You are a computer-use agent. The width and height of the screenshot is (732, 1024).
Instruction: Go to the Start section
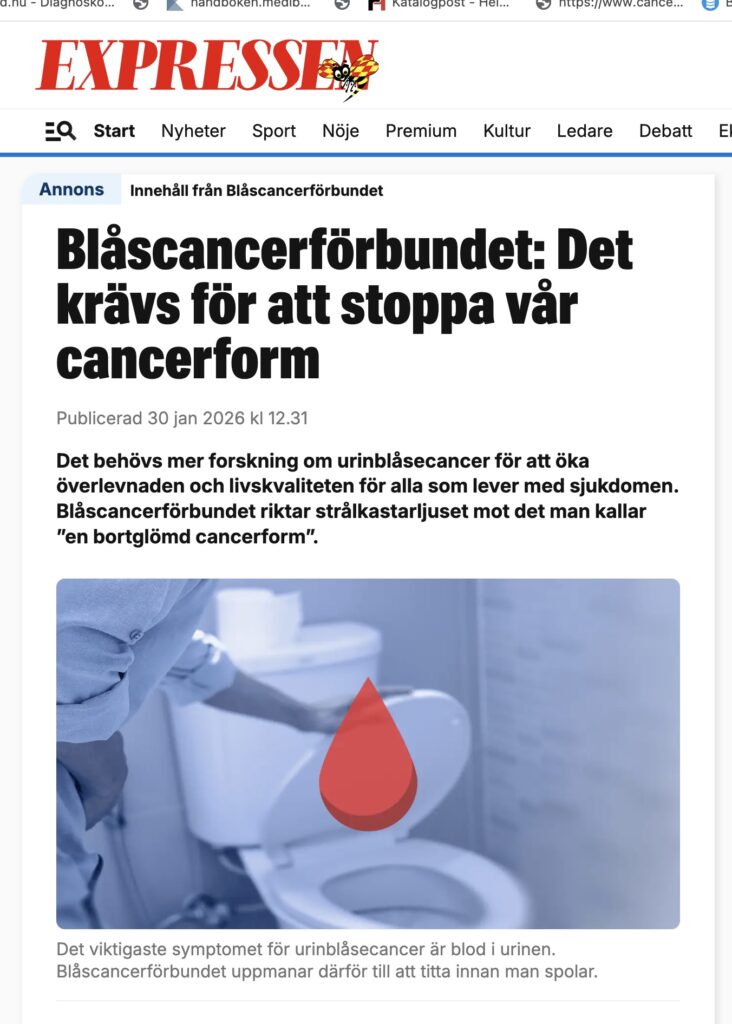pyautogui.click(x=114, y=131)
